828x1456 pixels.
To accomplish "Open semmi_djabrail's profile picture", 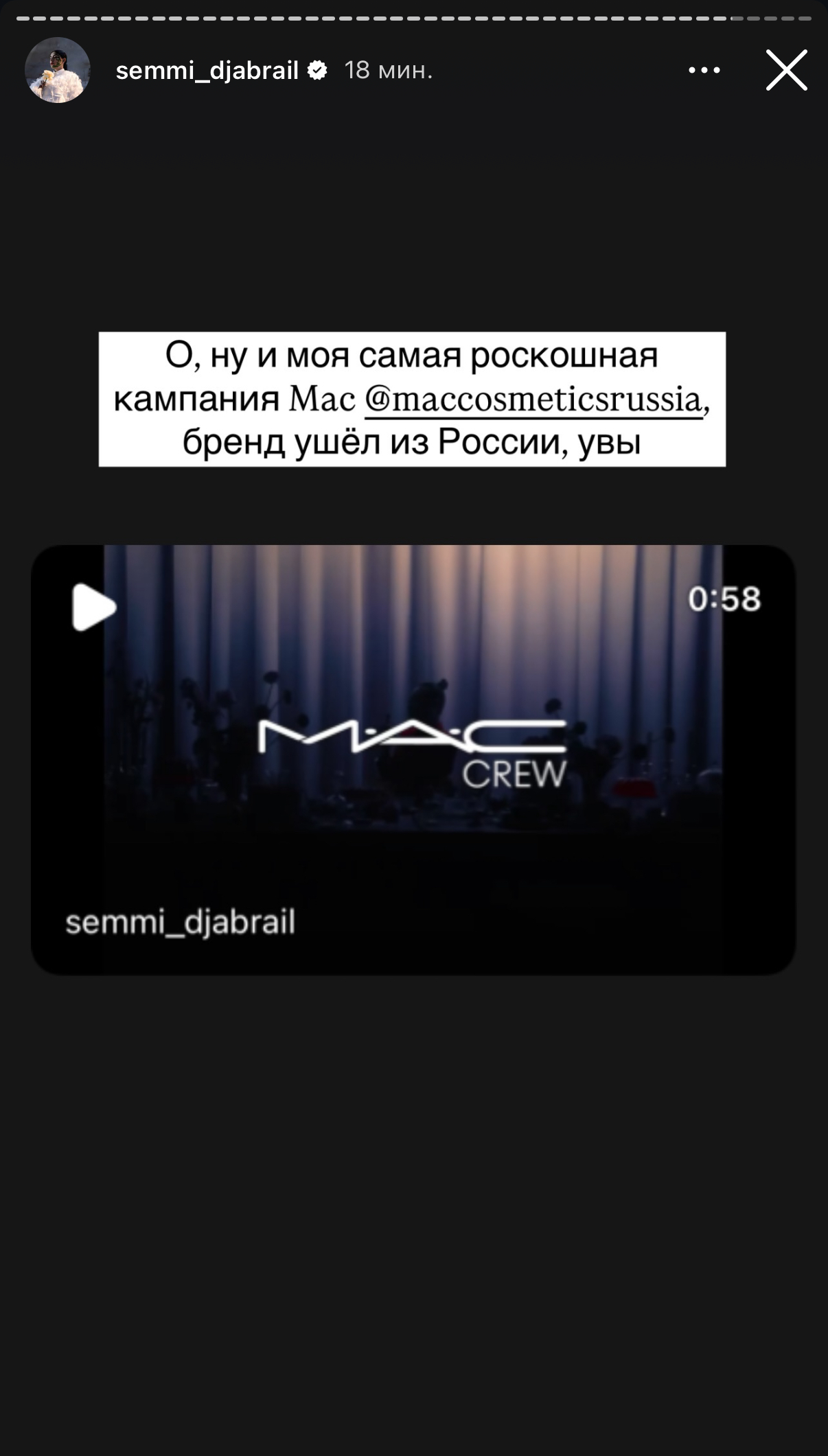I will [58, 70].
